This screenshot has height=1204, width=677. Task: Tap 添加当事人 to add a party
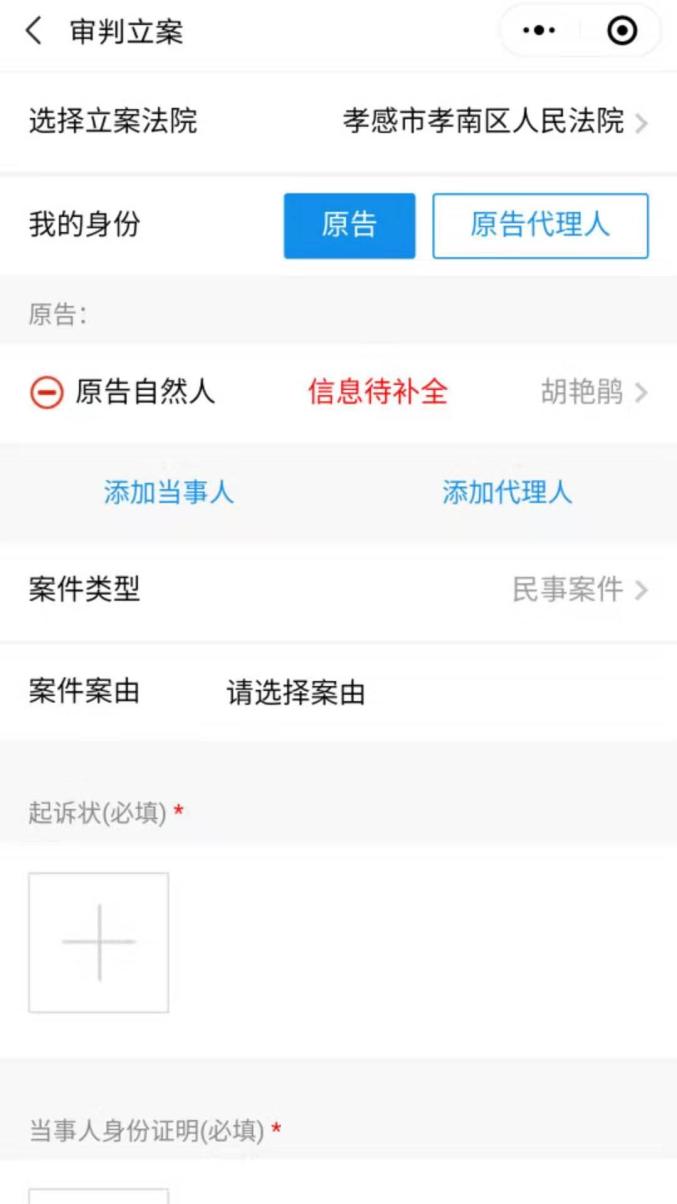(168, 492)
